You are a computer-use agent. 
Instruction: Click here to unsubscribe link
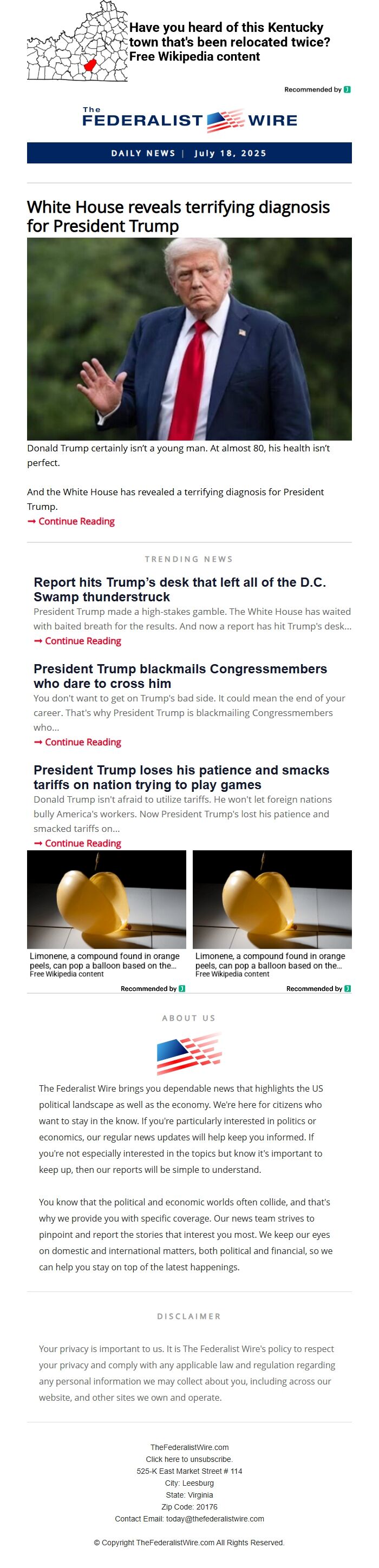[189, 1459]
